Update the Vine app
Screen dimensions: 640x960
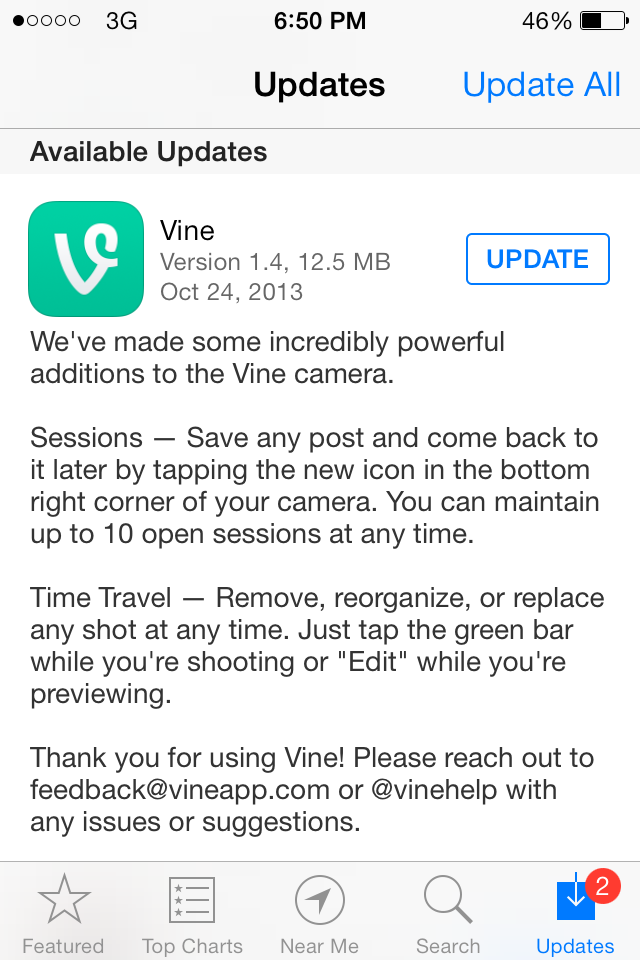coord(537,259)
